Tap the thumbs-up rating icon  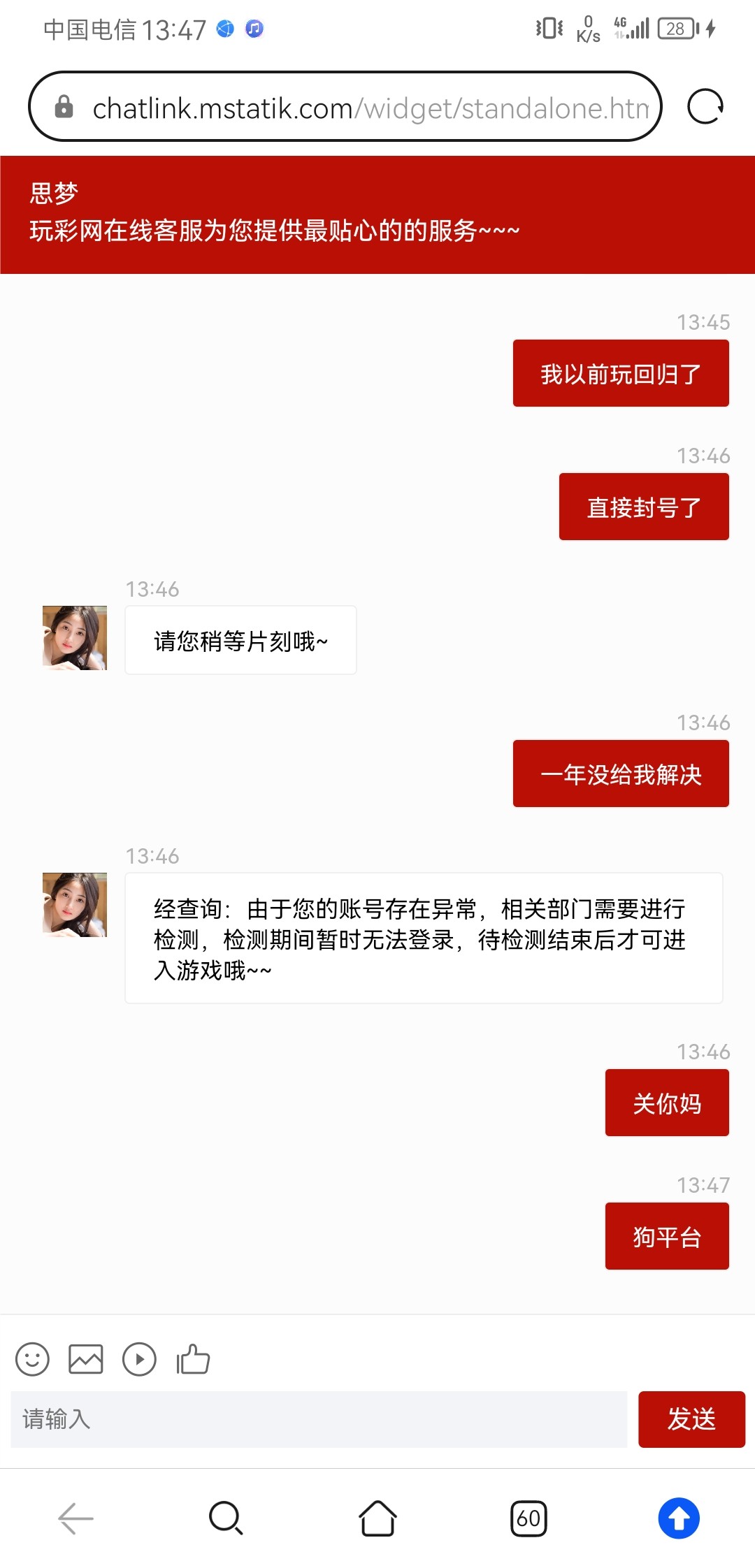(193, 1359)
